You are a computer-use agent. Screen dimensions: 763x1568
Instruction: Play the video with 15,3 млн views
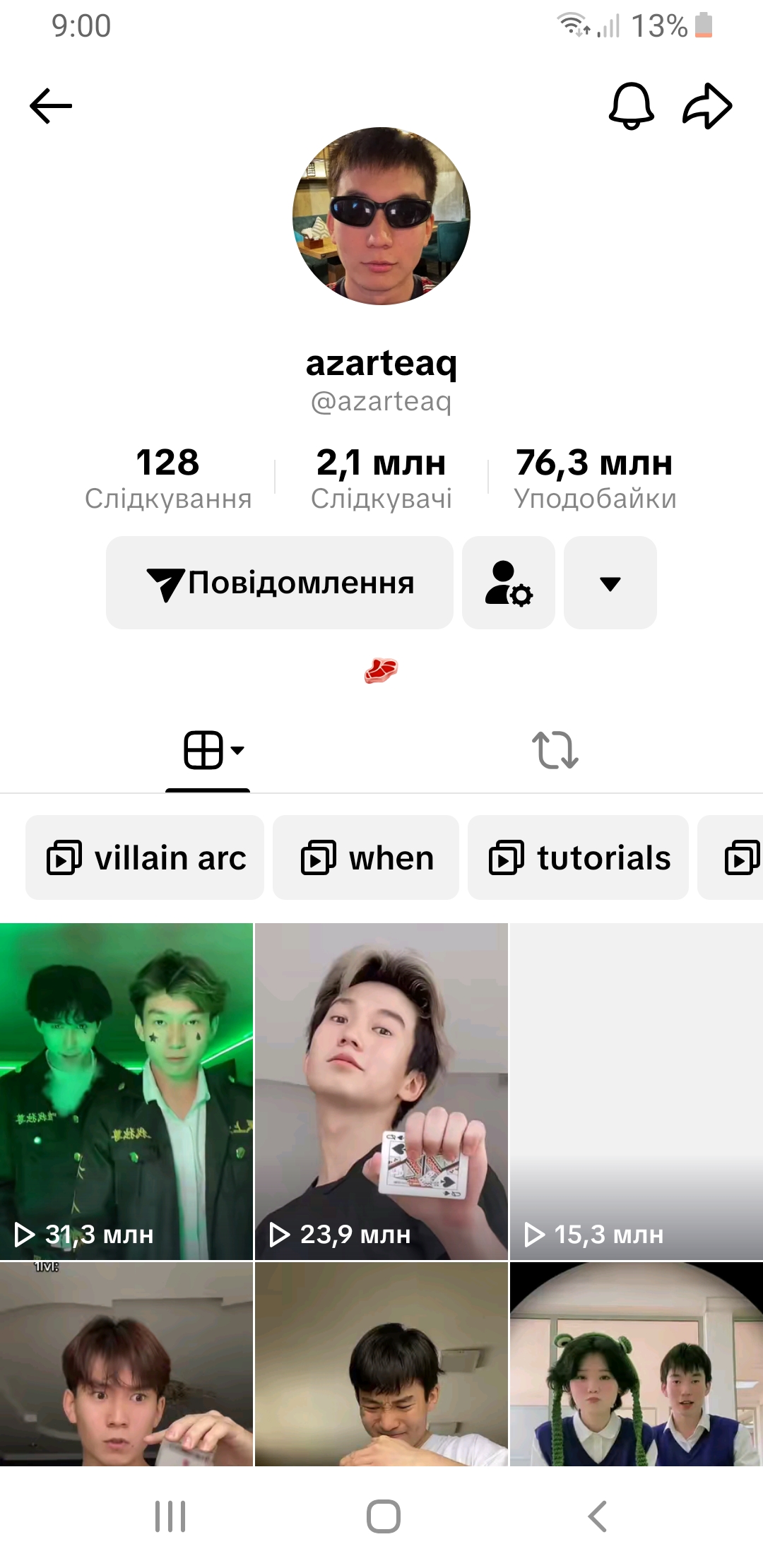[636, 1091]
